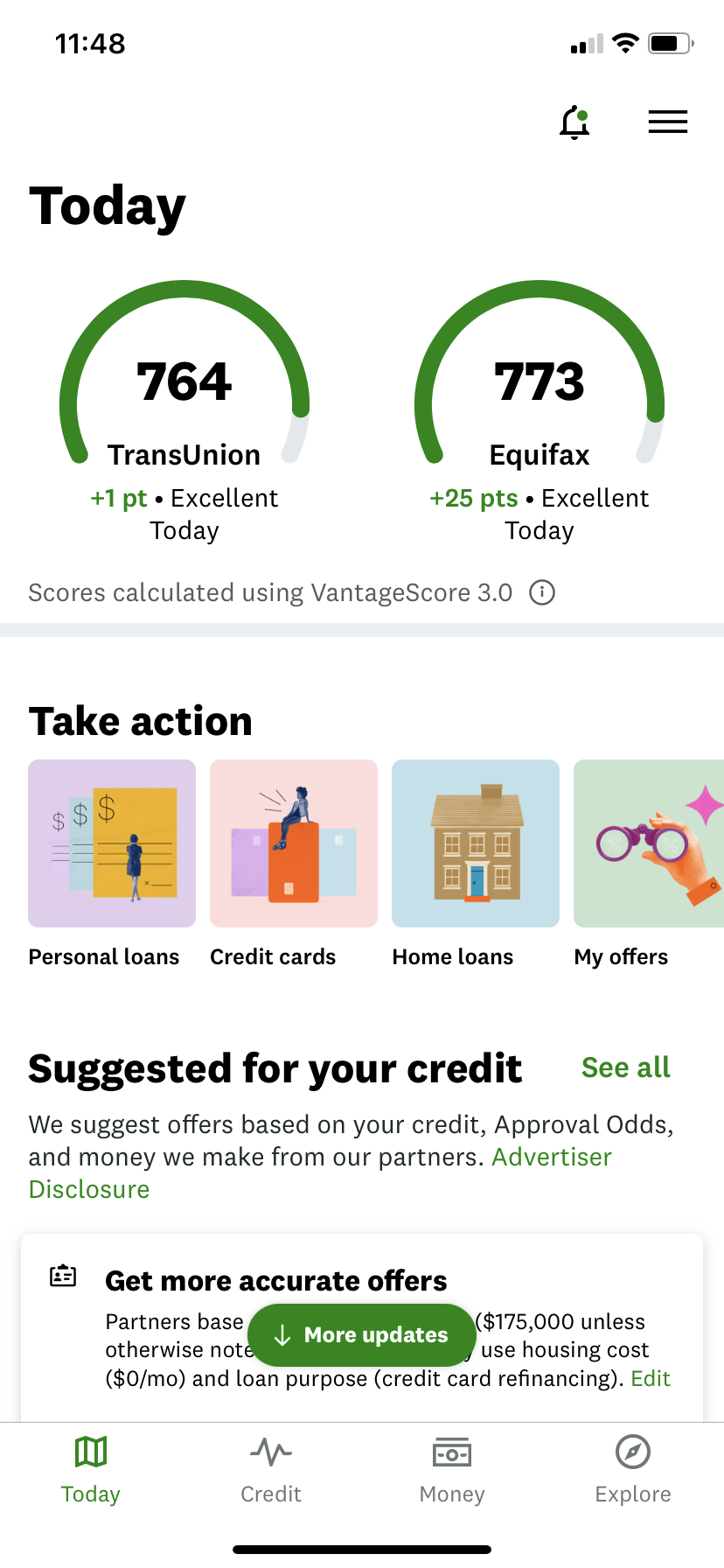
Task: Show VantageScore 3.0 info
Action: [x=542, y=593]
